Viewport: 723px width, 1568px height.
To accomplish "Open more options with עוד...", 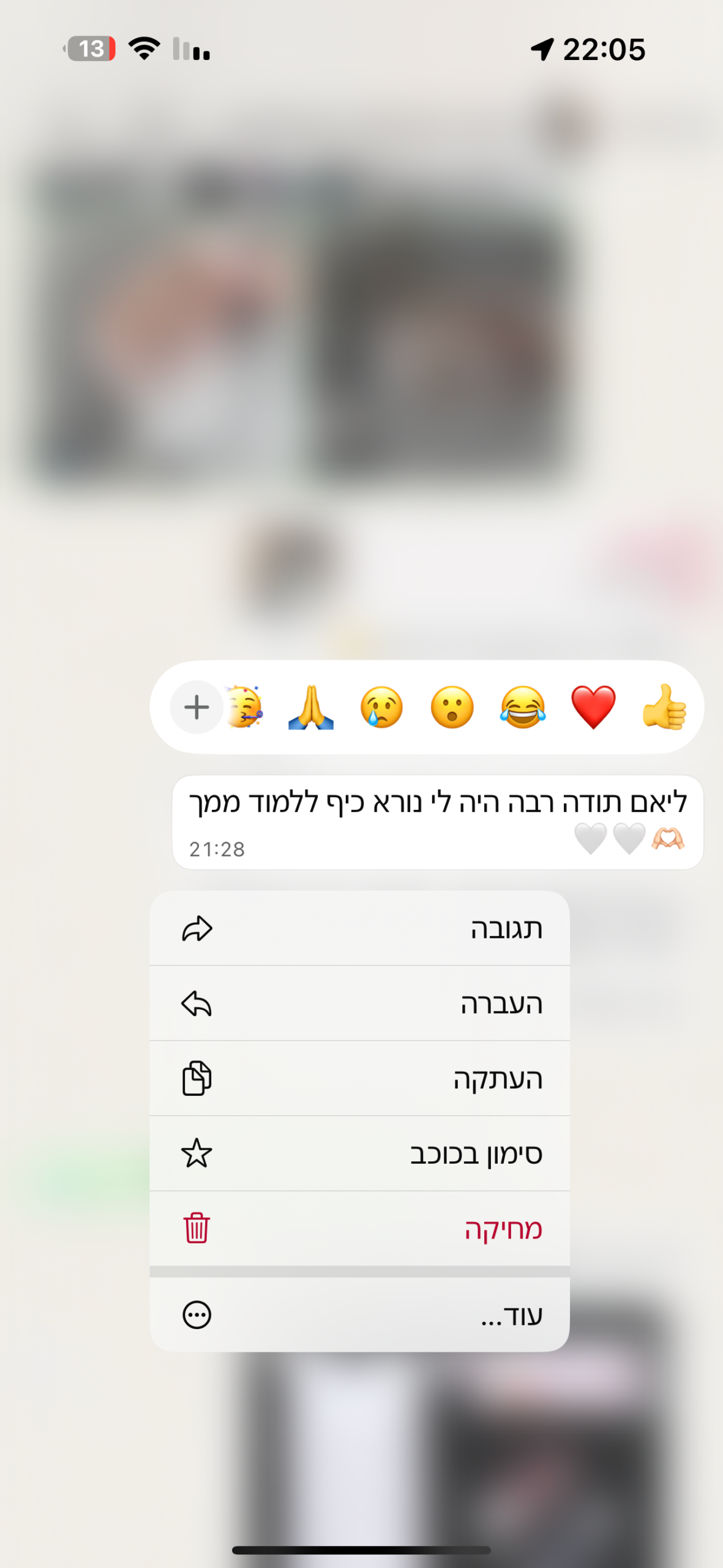I will click(359, 1314).
